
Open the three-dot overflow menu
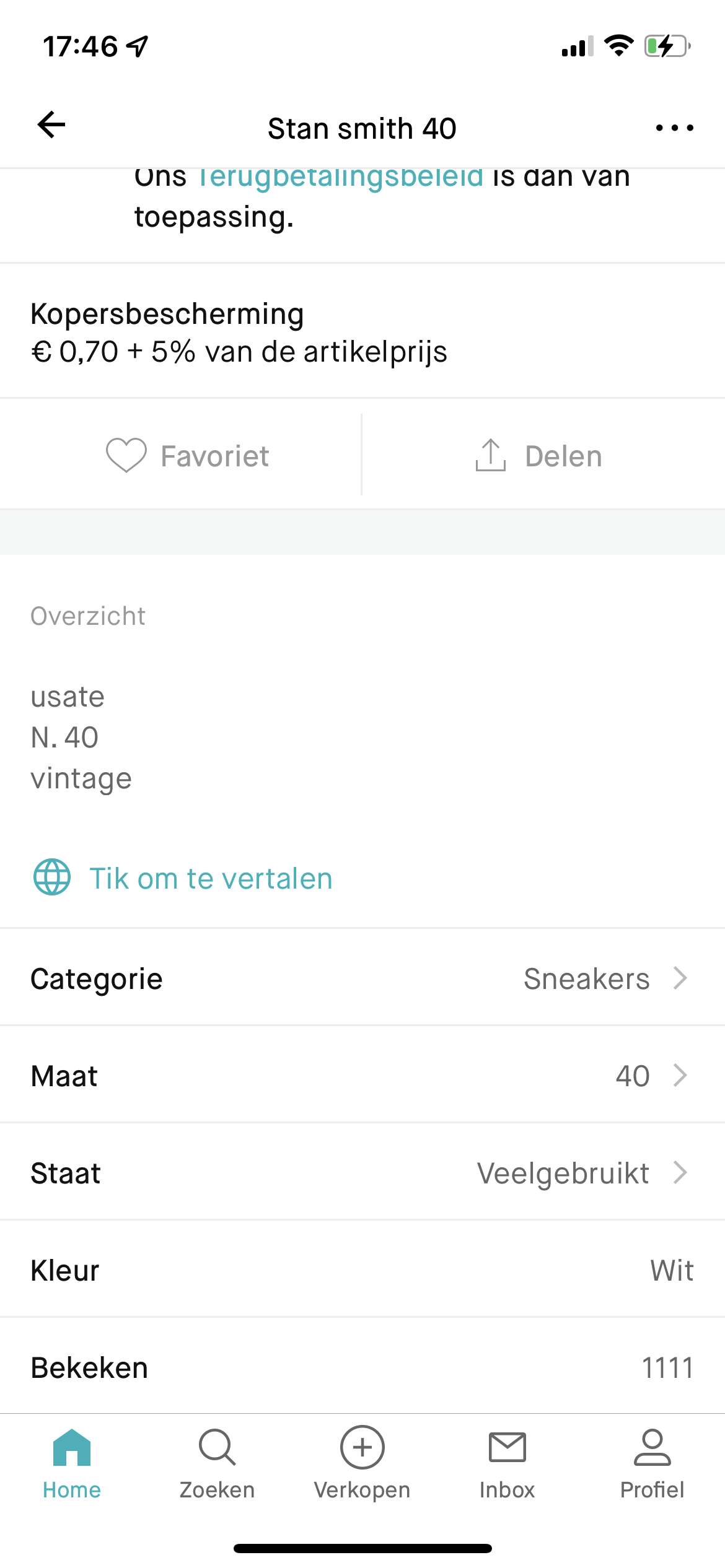pyautogui.click(x=674, y=128)
